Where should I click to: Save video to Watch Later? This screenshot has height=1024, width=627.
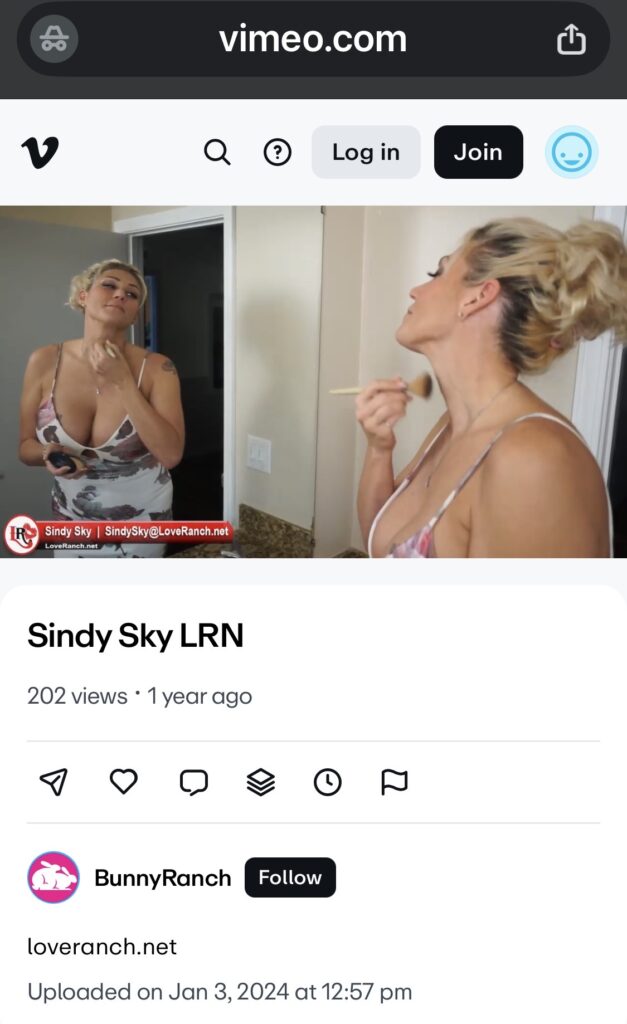pyautogui.click(x=327, y=782)
